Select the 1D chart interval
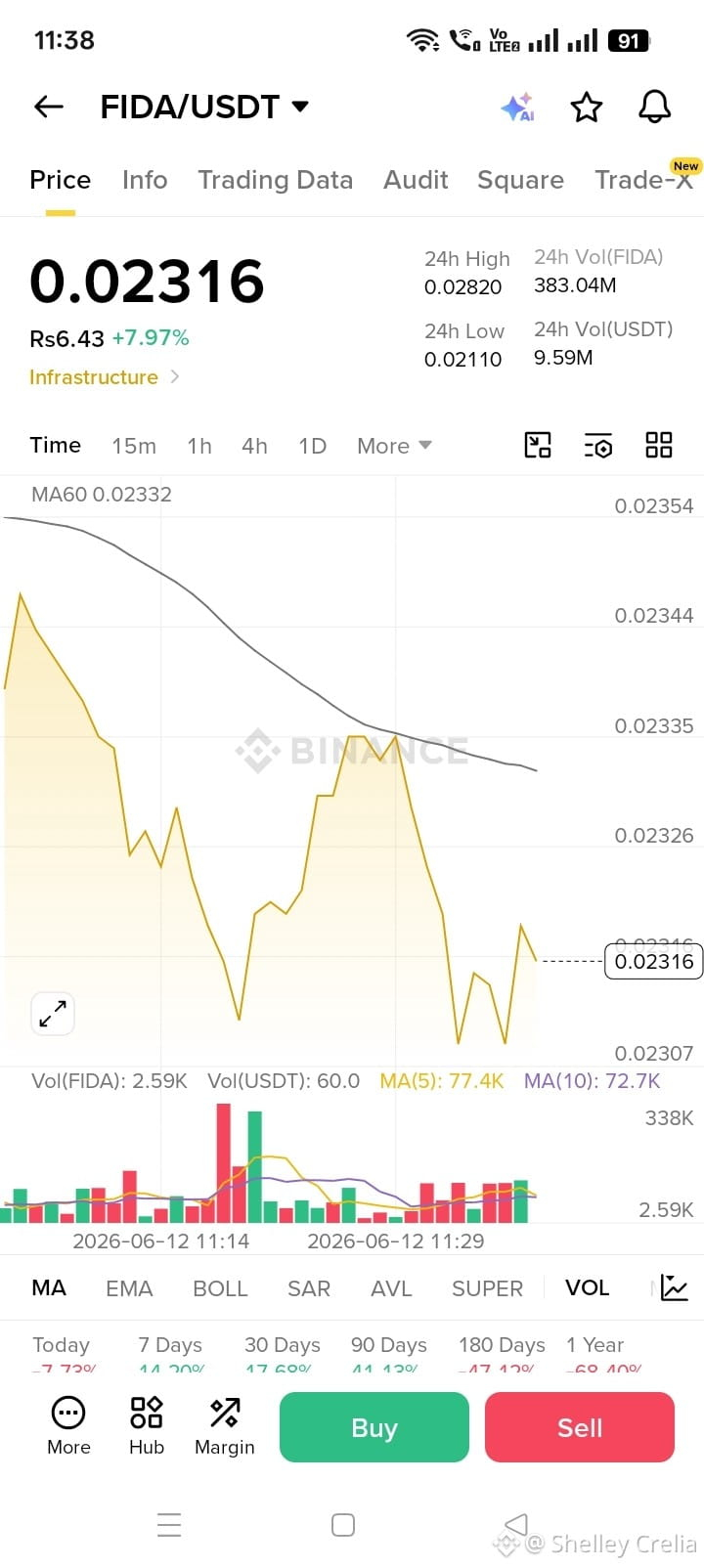 (312, 446)
